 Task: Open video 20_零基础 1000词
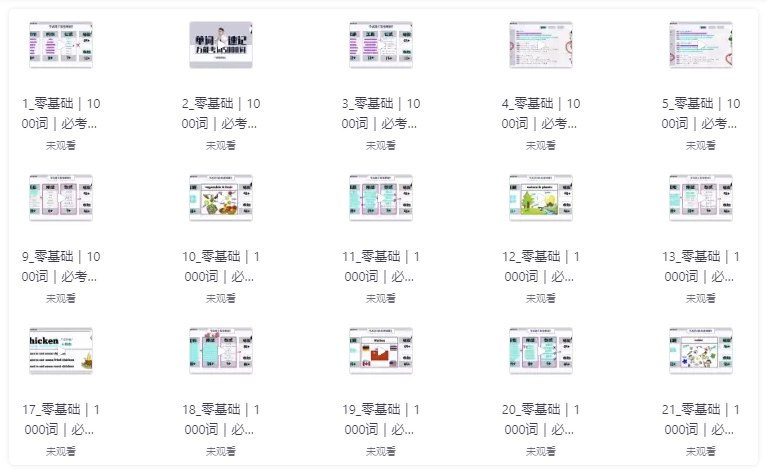click(x=541, y=350)
